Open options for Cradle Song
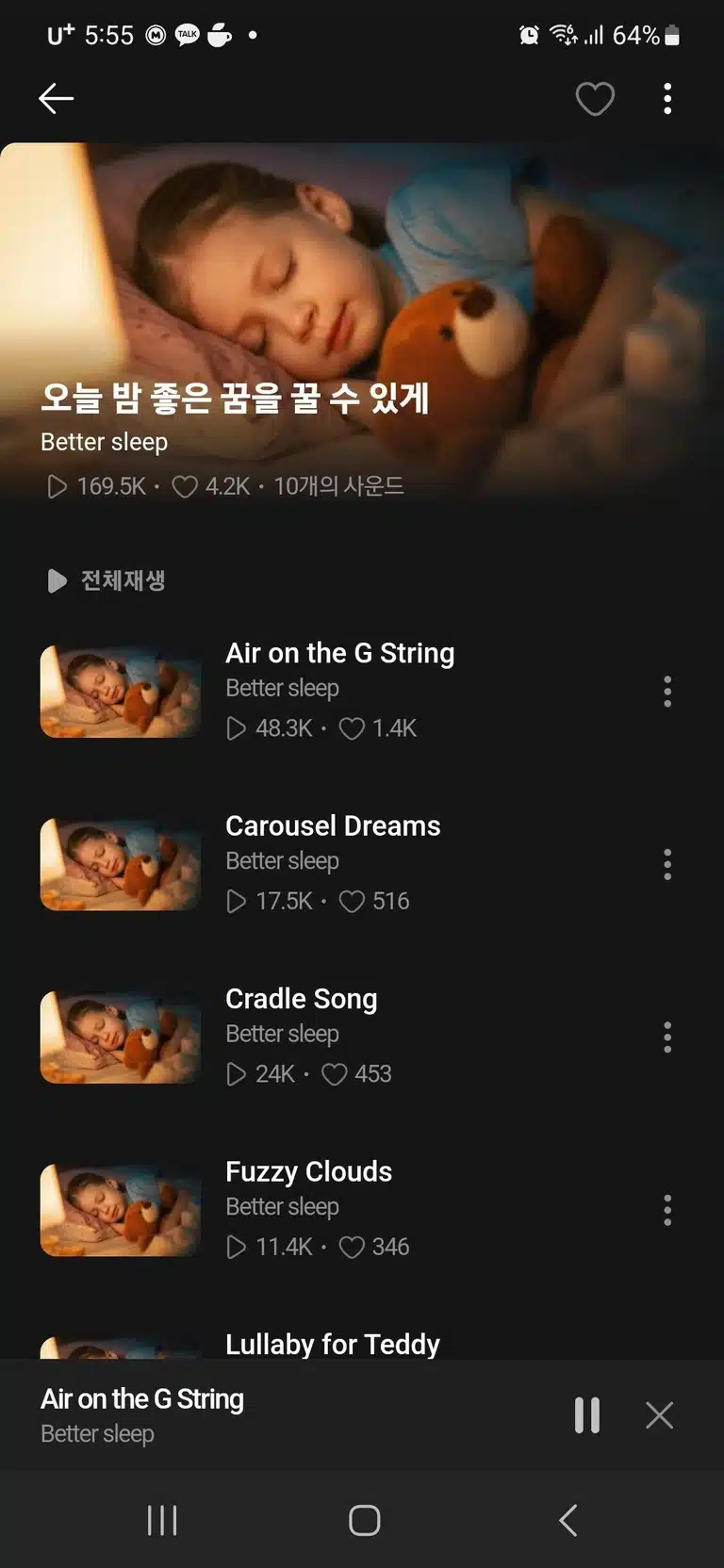The height and width of the screenshot is (1568, 724). (x=667, y=1037)
